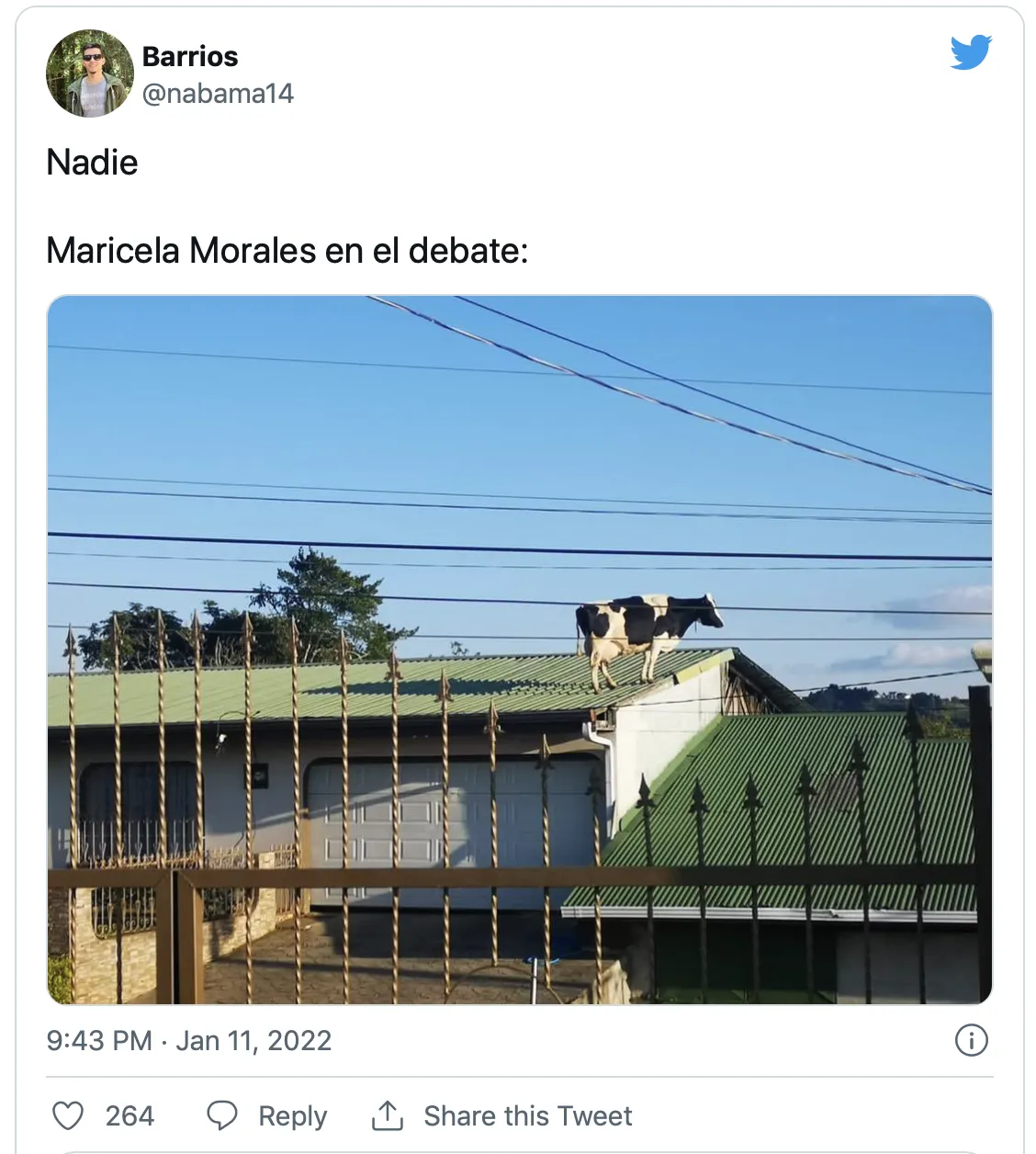1036x1154 pixels.
Task: Open the cow on roof photo
Action: [x=519, y=649]
